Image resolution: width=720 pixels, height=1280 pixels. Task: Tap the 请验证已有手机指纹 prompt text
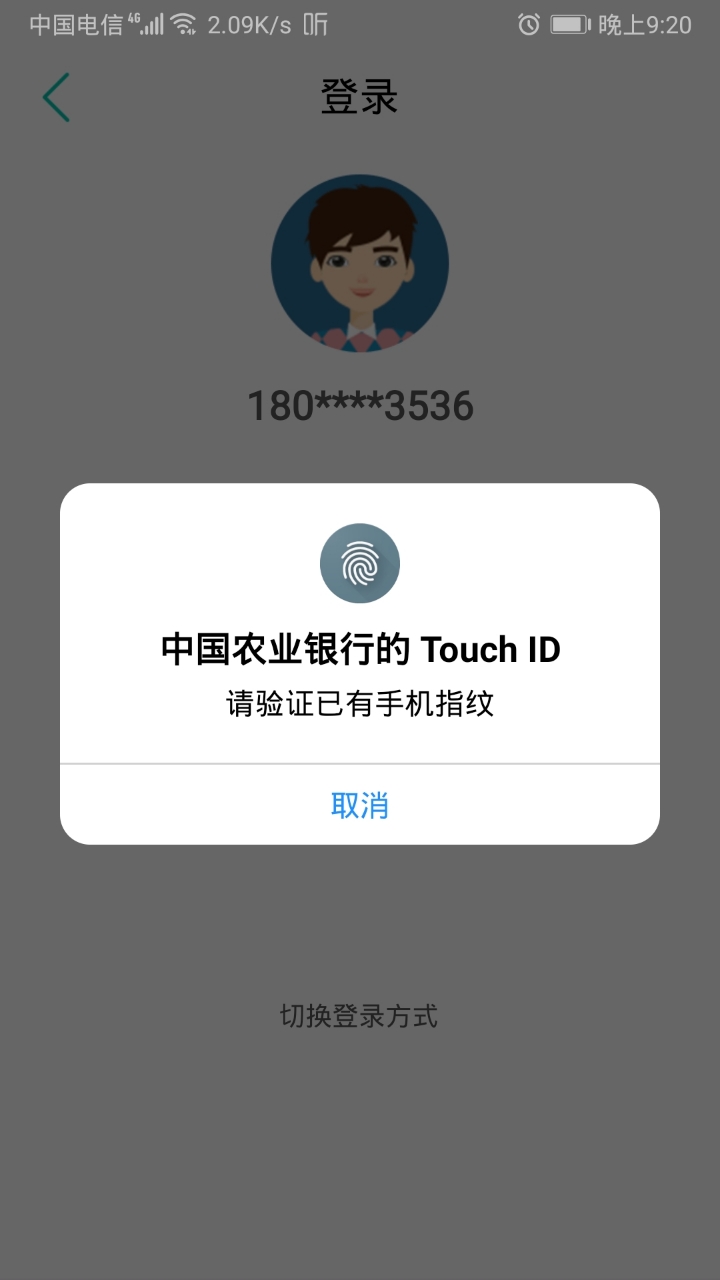(360, 703)
